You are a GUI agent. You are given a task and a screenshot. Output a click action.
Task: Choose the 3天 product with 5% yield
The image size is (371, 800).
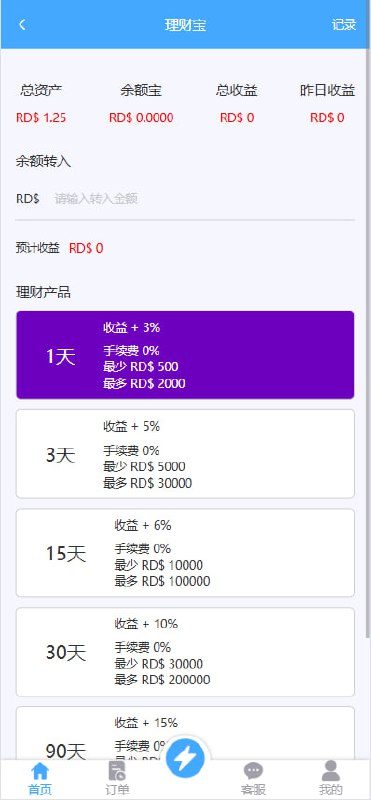185,454
